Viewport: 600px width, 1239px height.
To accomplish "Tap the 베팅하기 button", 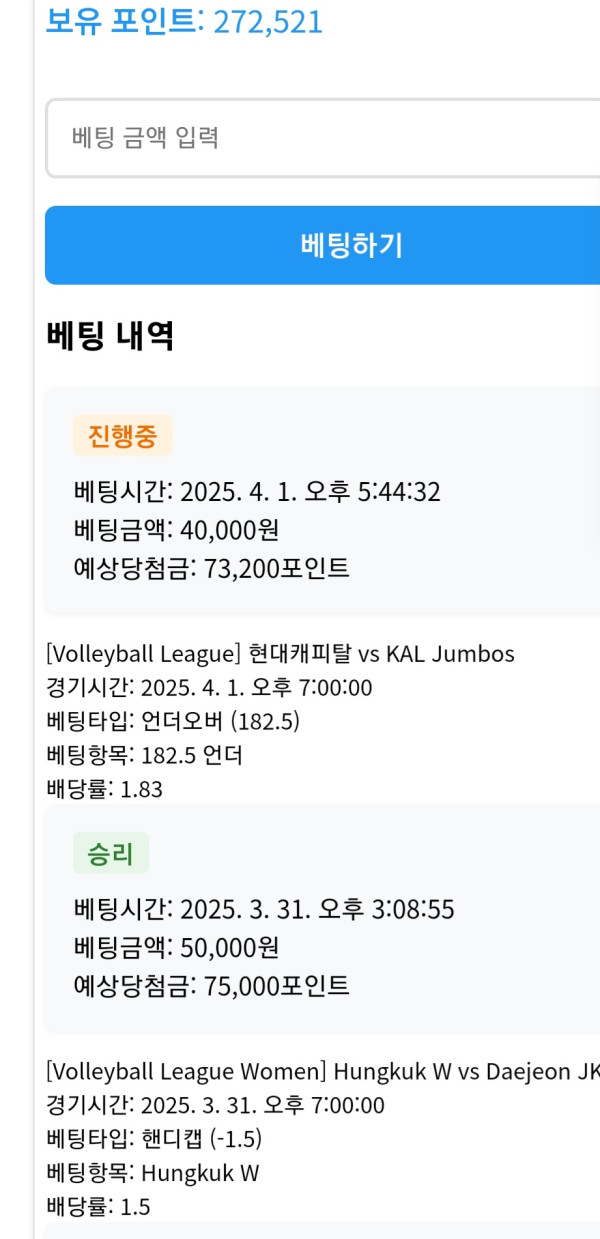I will [x=323, y=245].
